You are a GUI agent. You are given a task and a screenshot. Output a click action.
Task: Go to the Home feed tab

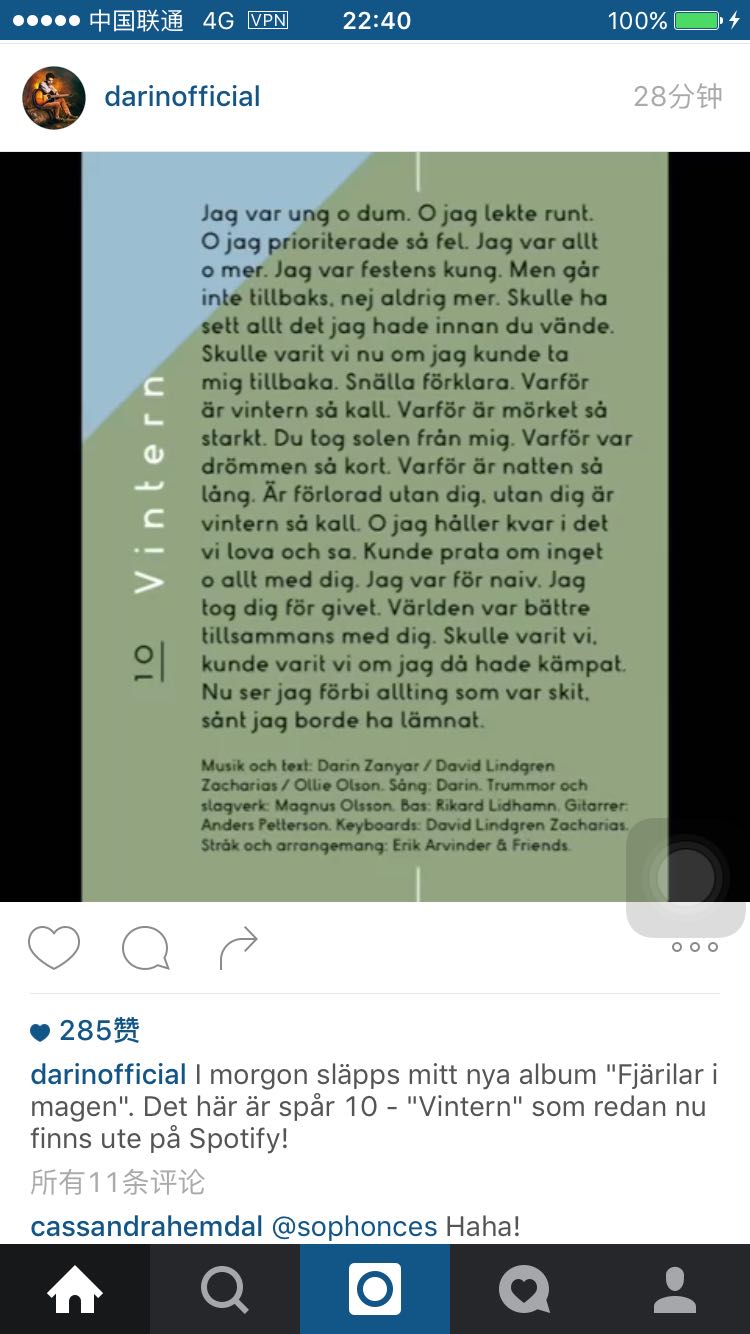coord(75,1289)
